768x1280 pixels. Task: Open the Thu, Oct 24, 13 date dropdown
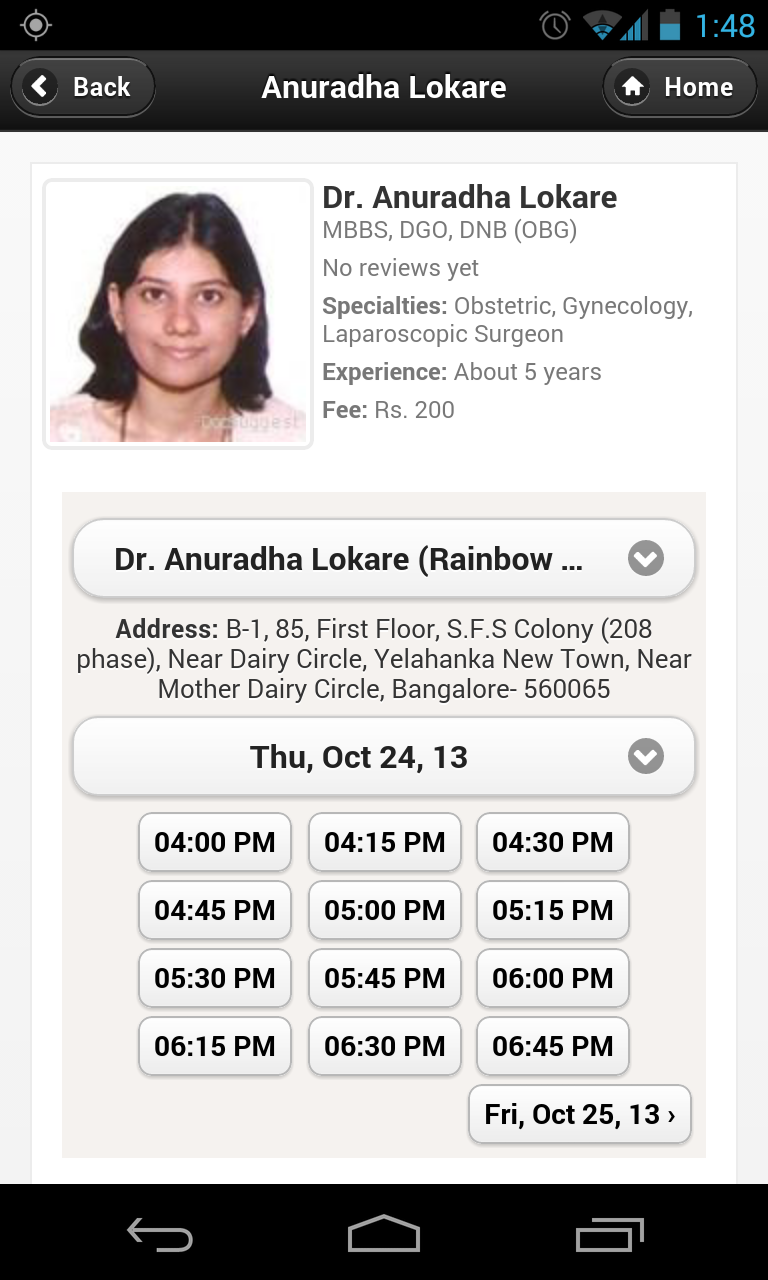coord(384,757)
